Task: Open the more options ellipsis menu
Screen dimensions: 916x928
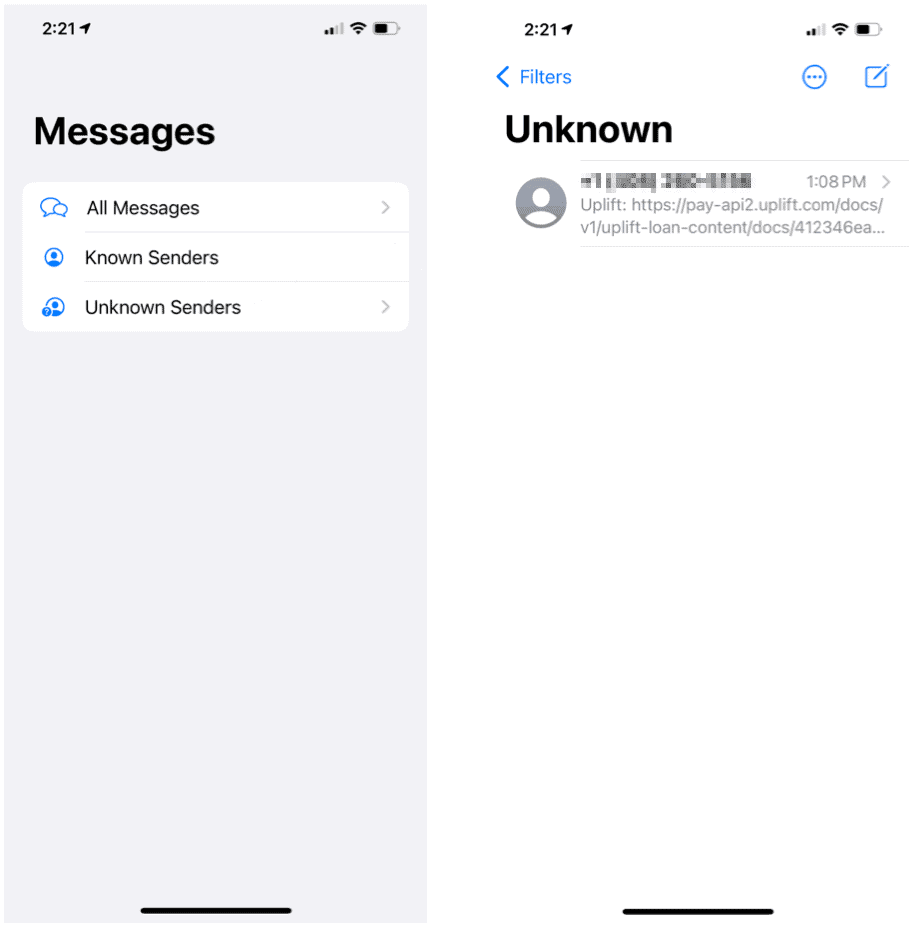Action: click(815, 77)
